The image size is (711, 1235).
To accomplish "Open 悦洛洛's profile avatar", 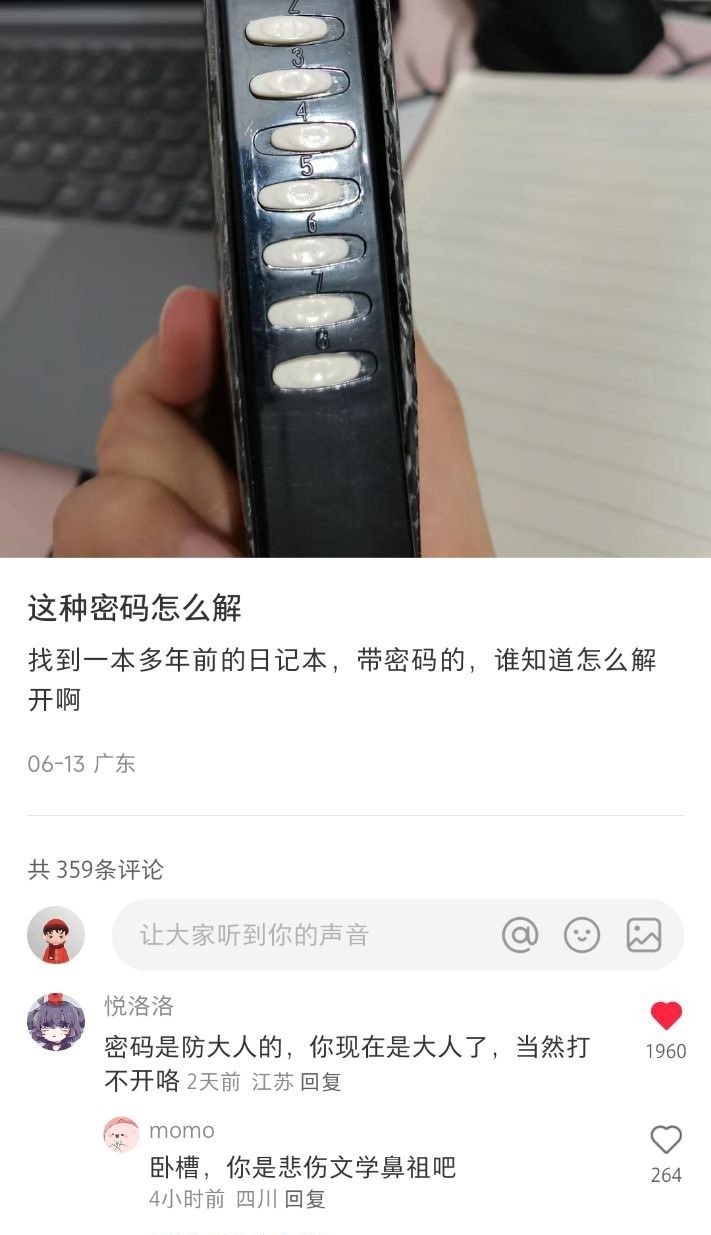I will 56,1022.
